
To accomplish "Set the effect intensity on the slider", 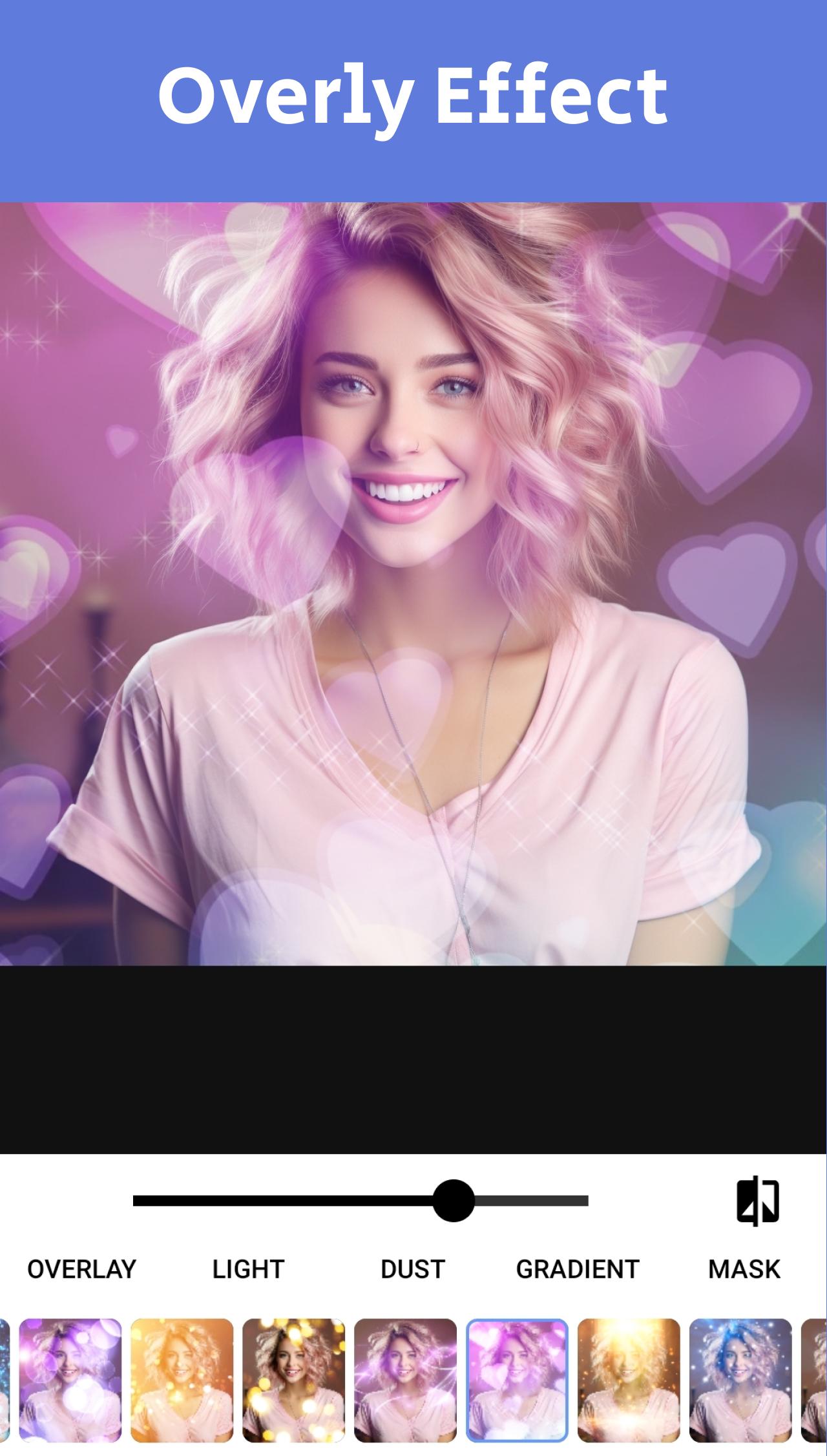I will [361, 1201].
